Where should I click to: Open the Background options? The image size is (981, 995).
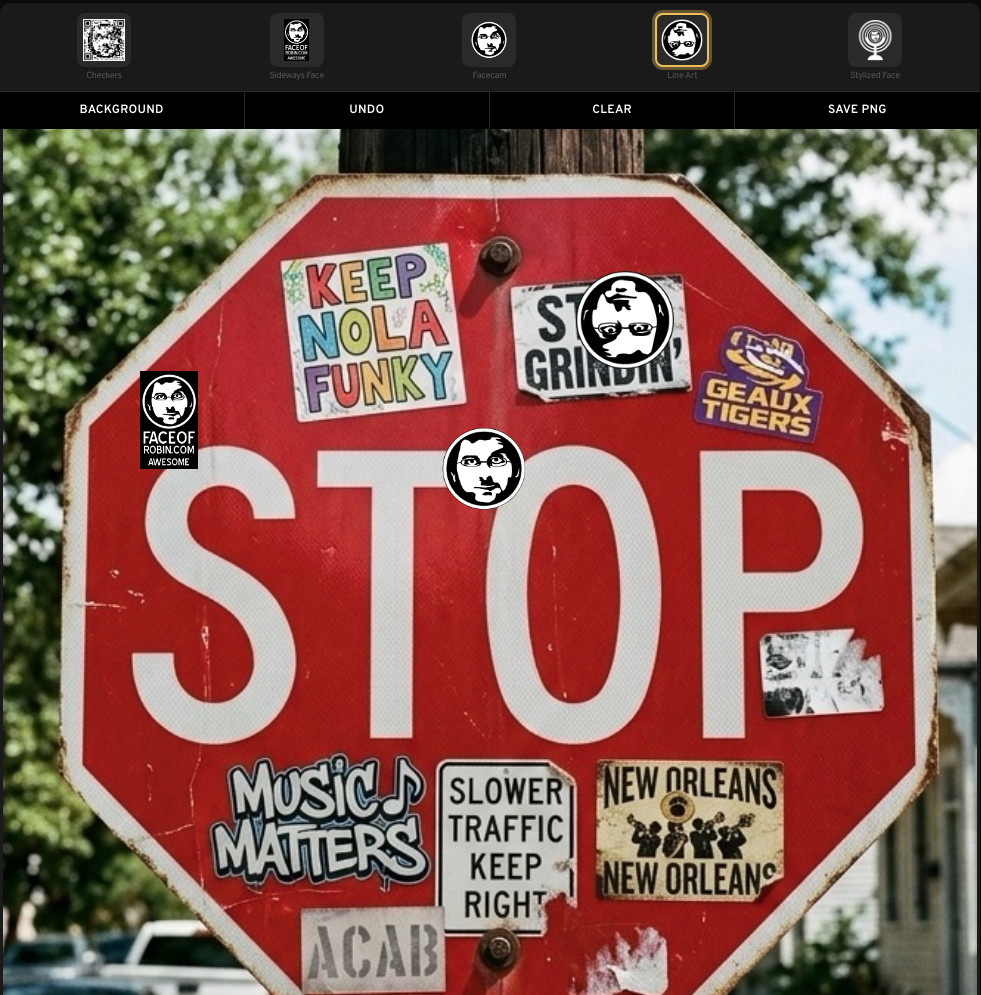tap(121, 109)
